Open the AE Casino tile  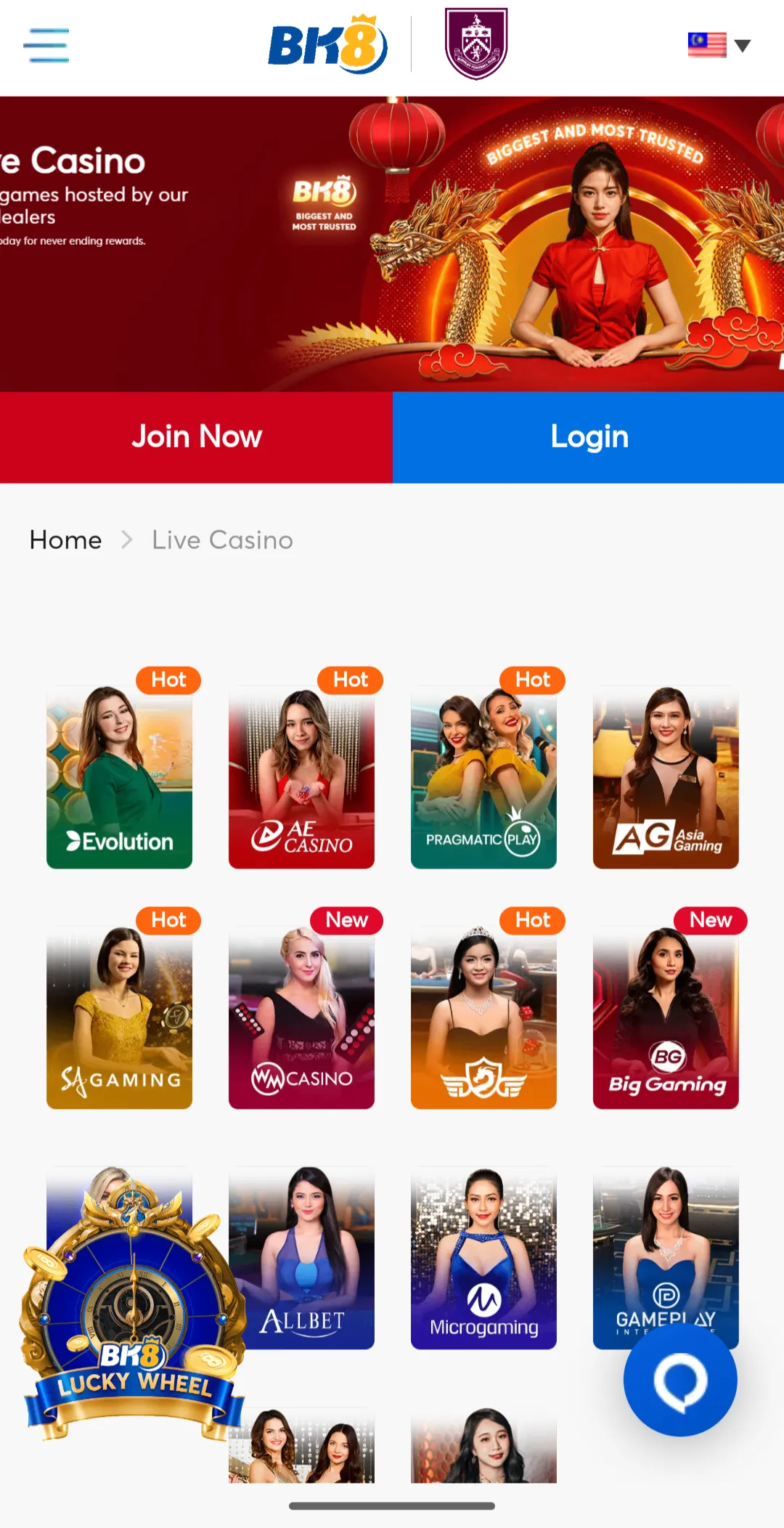click(301, 777)
